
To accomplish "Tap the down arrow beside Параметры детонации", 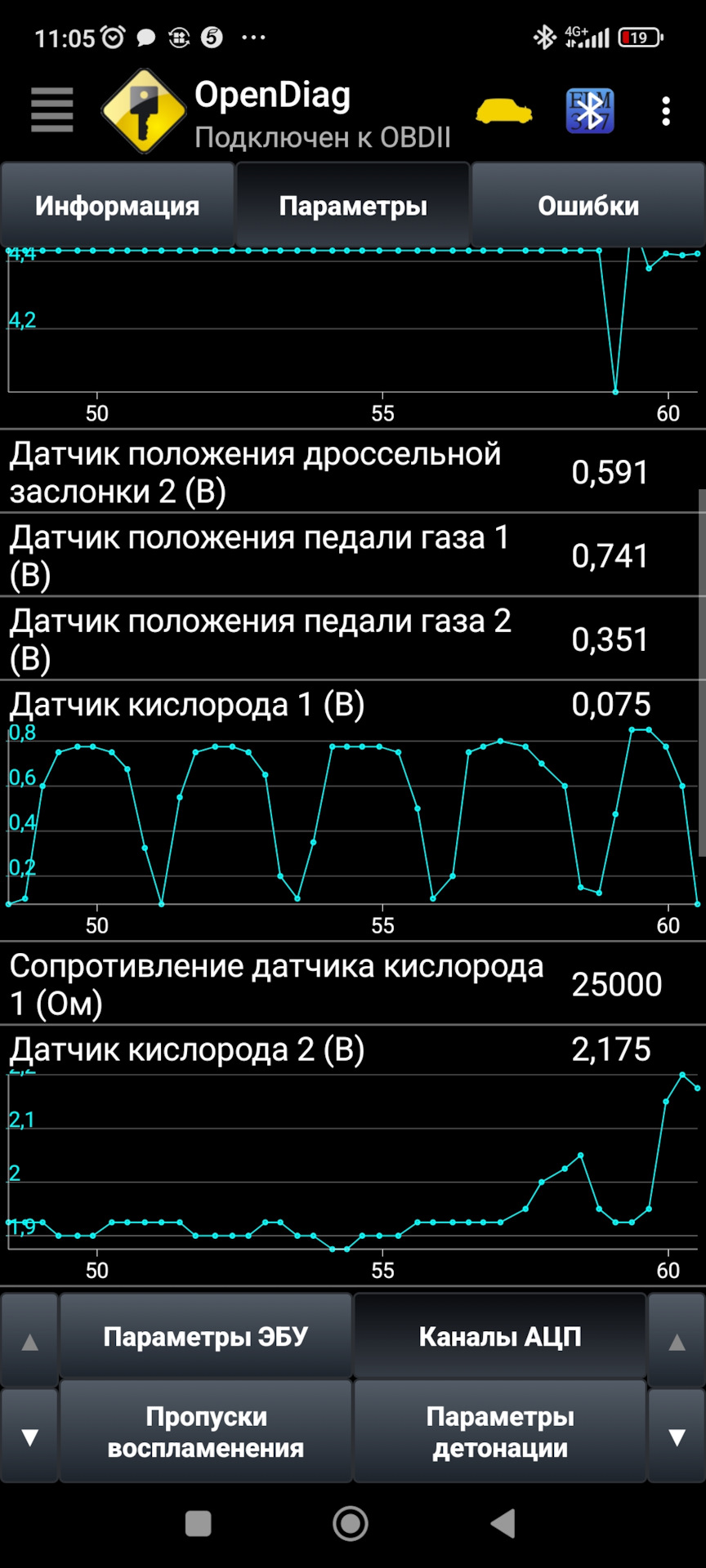I will point(677,1437).
